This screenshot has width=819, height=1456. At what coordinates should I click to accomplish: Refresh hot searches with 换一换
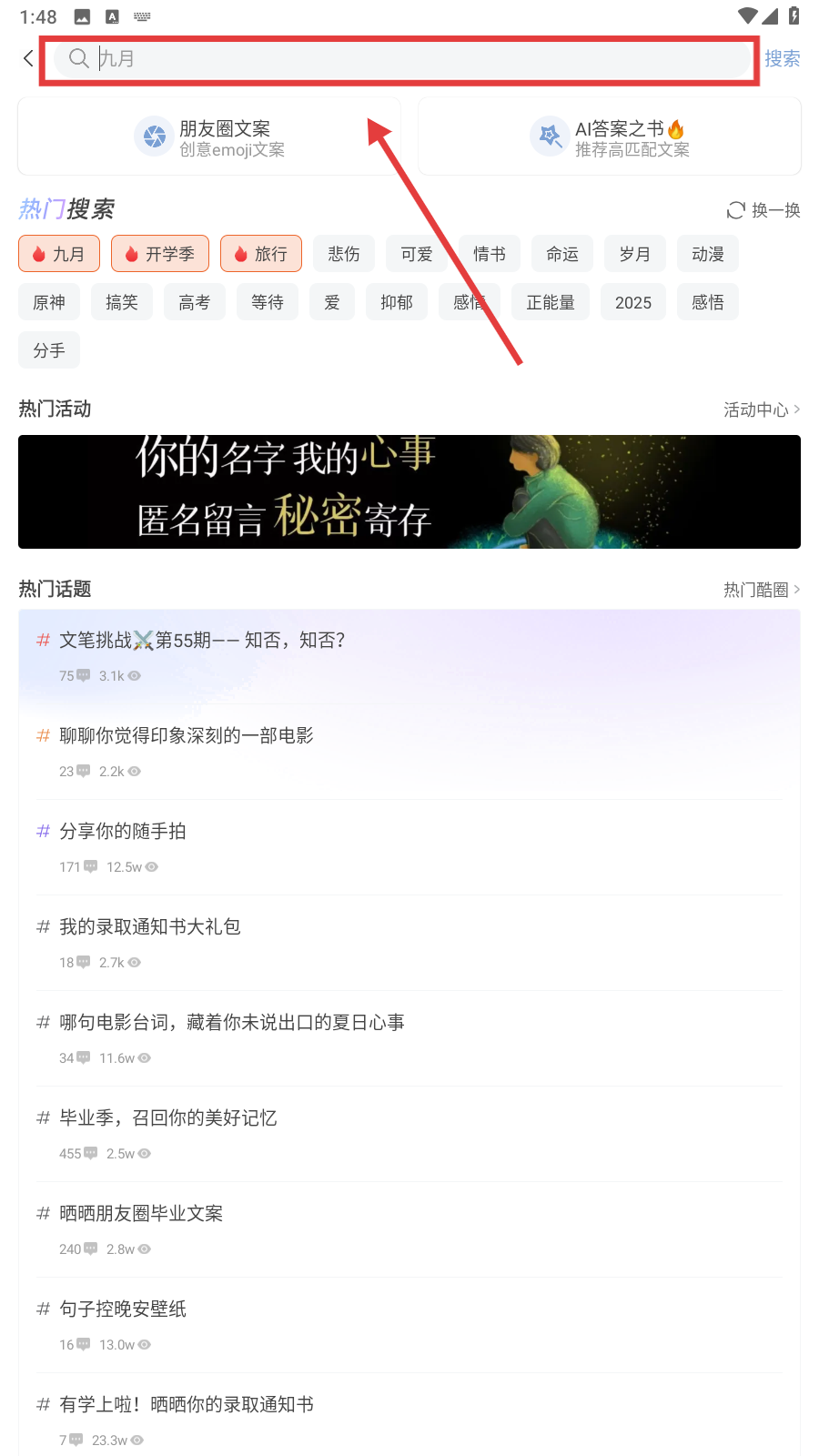coord(763,210)
